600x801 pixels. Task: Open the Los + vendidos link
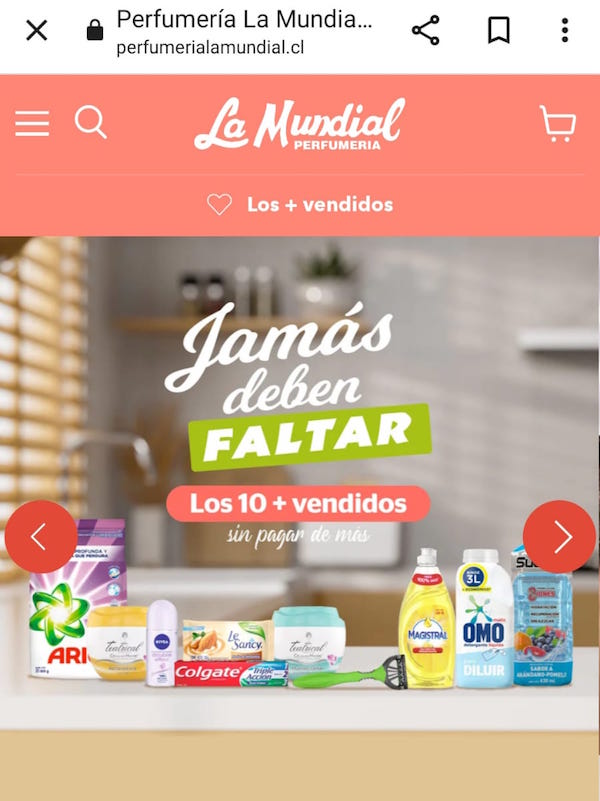click(x=300, y=205)
